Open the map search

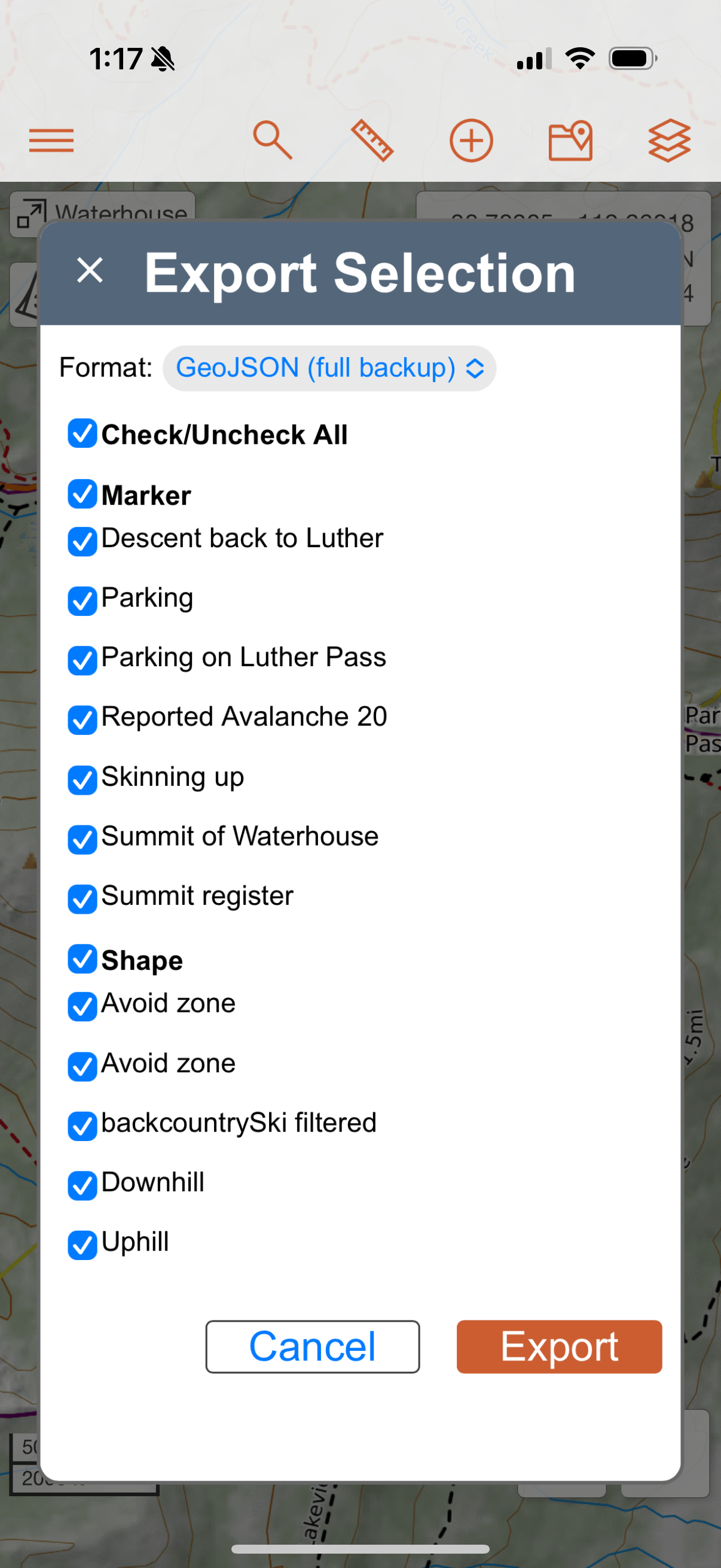point(273,141)
